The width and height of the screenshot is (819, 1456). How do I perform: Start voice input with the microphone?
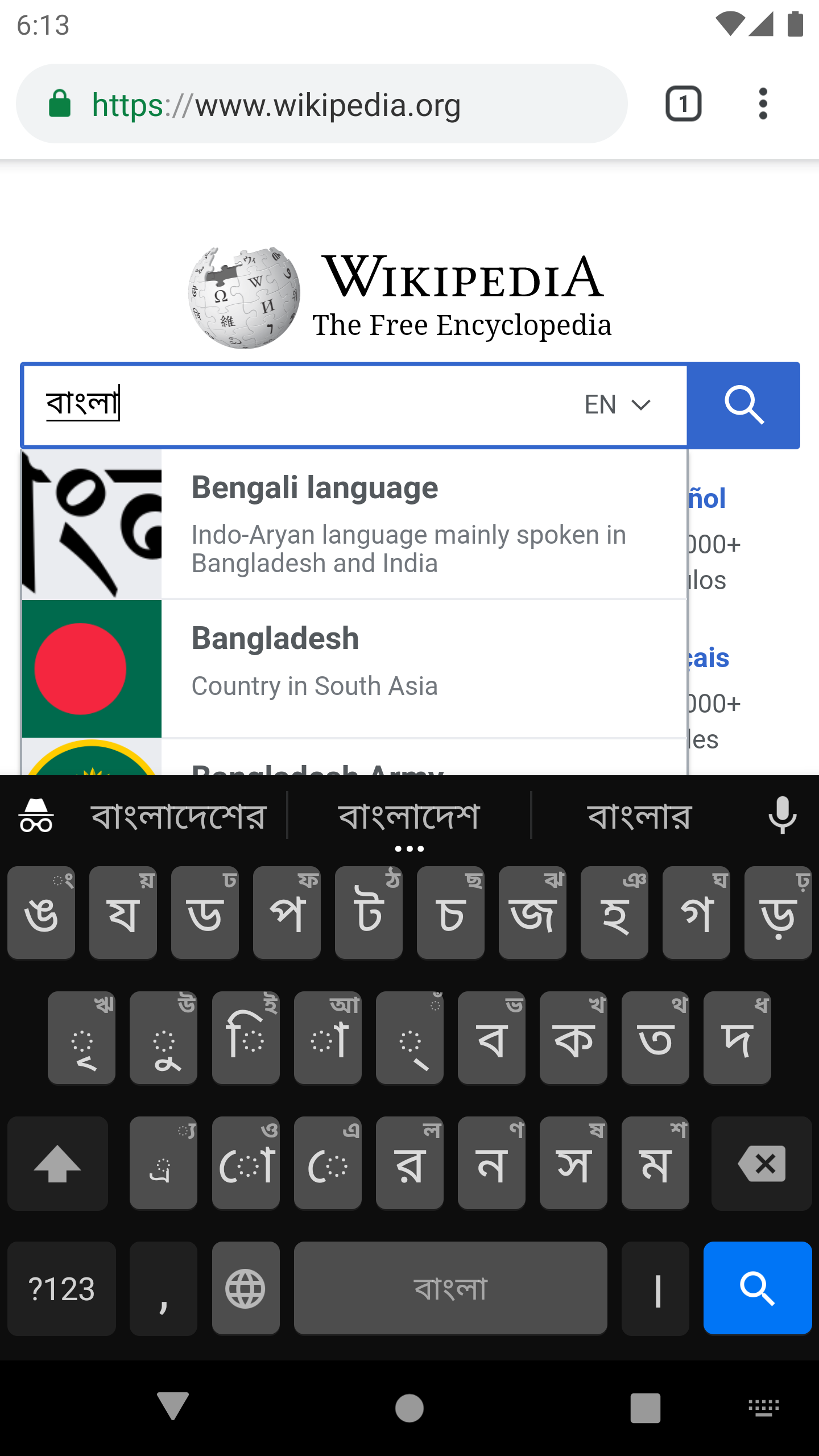[782, 816]
